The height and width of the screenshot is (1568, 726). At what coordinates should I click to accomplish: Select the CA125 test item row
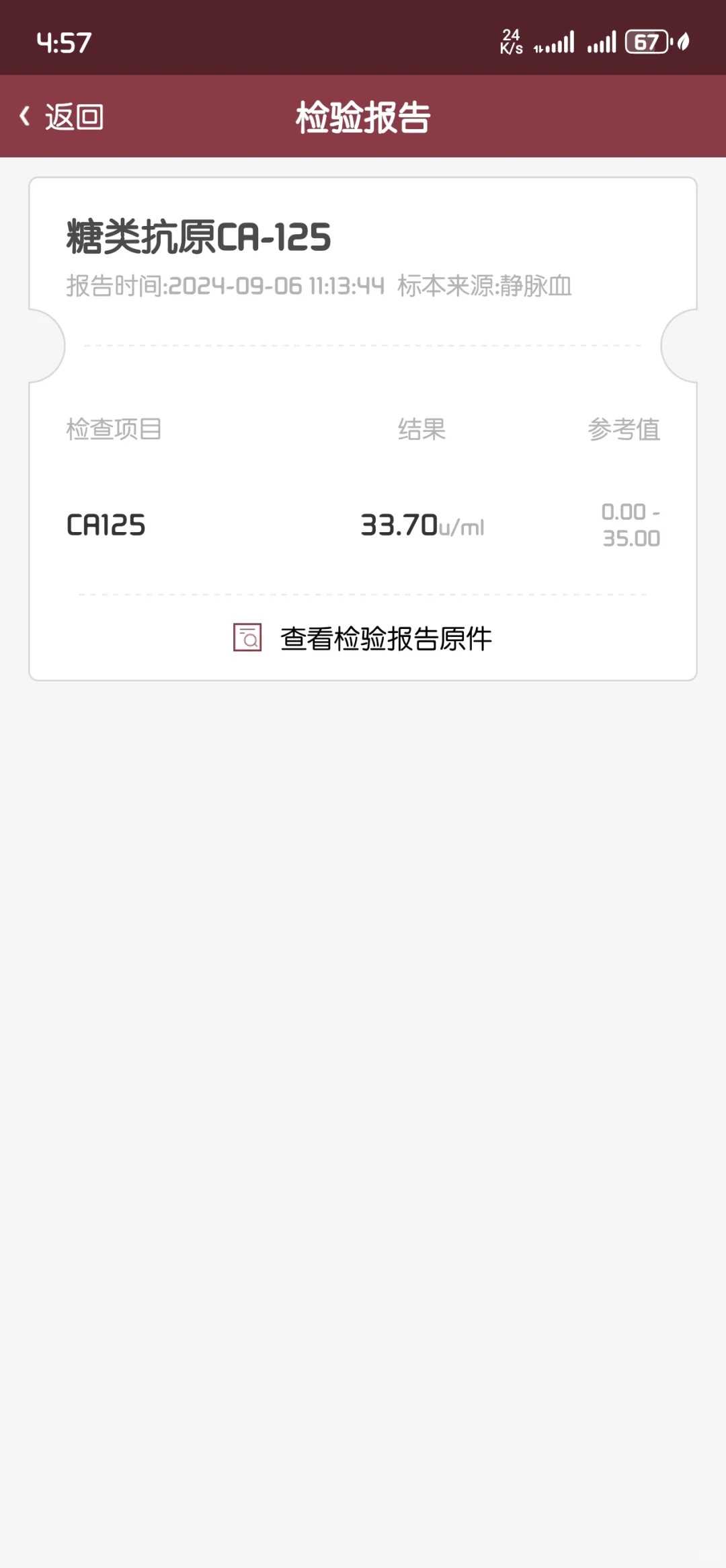pos(105,526)
